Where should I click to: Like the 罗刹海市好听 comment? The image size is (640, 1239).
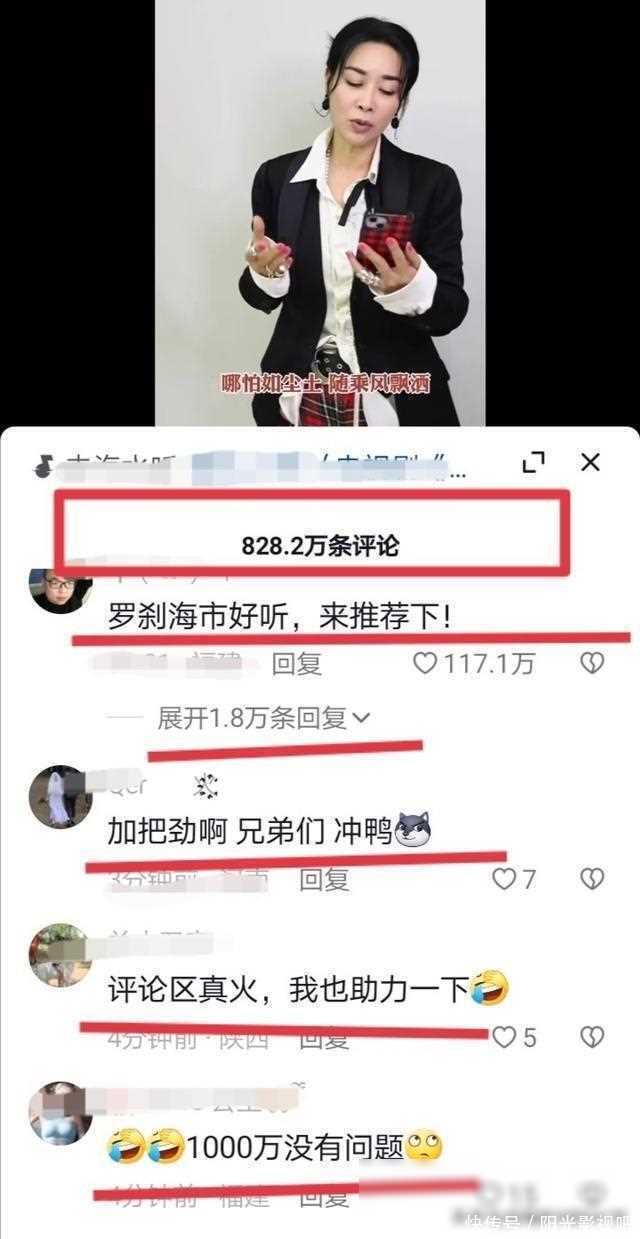click(426, 663)
